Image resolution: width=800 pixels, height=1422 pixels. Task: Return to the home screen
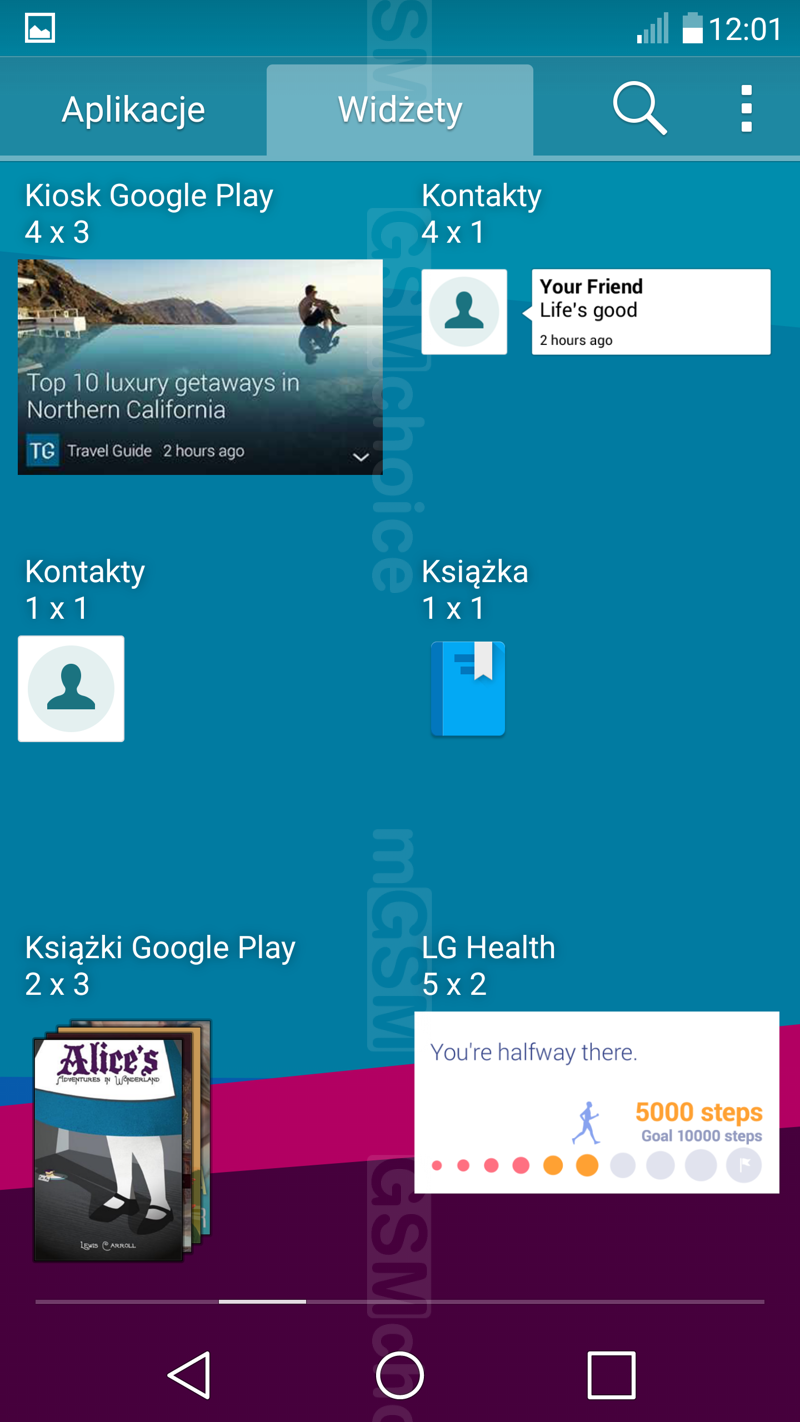click(x=400, y=1375)
